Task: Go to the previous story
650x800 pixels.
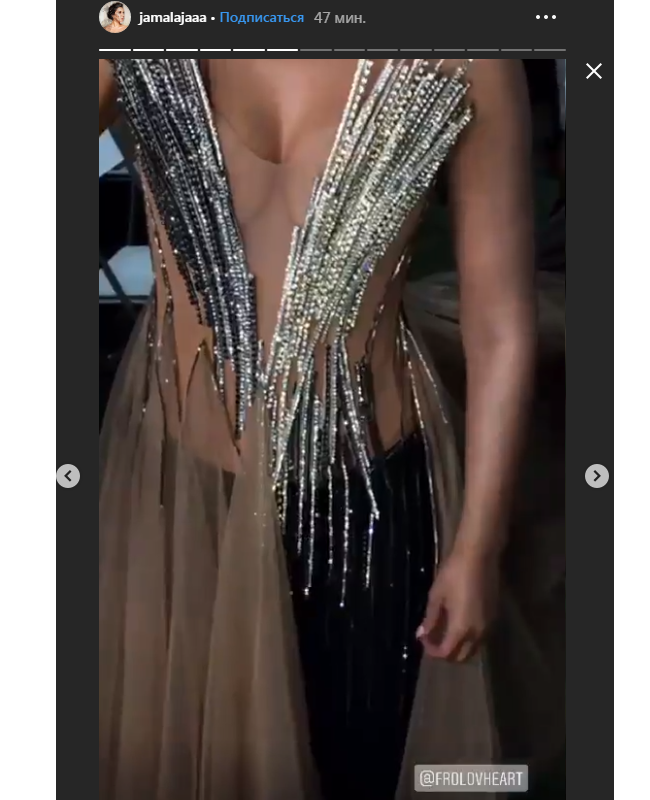Action: point(68,476)
